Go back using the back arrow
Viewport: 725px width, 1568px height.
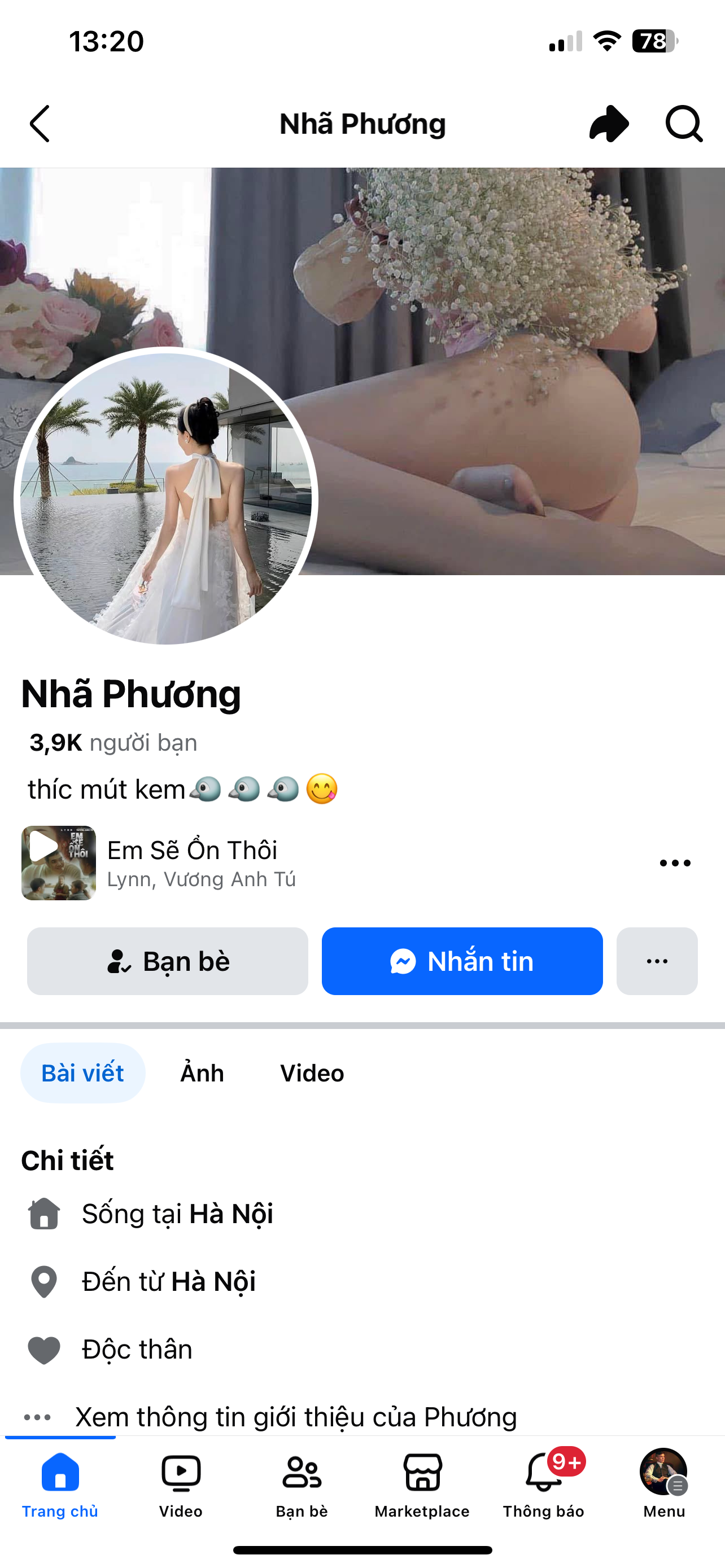tap(40, 124)
